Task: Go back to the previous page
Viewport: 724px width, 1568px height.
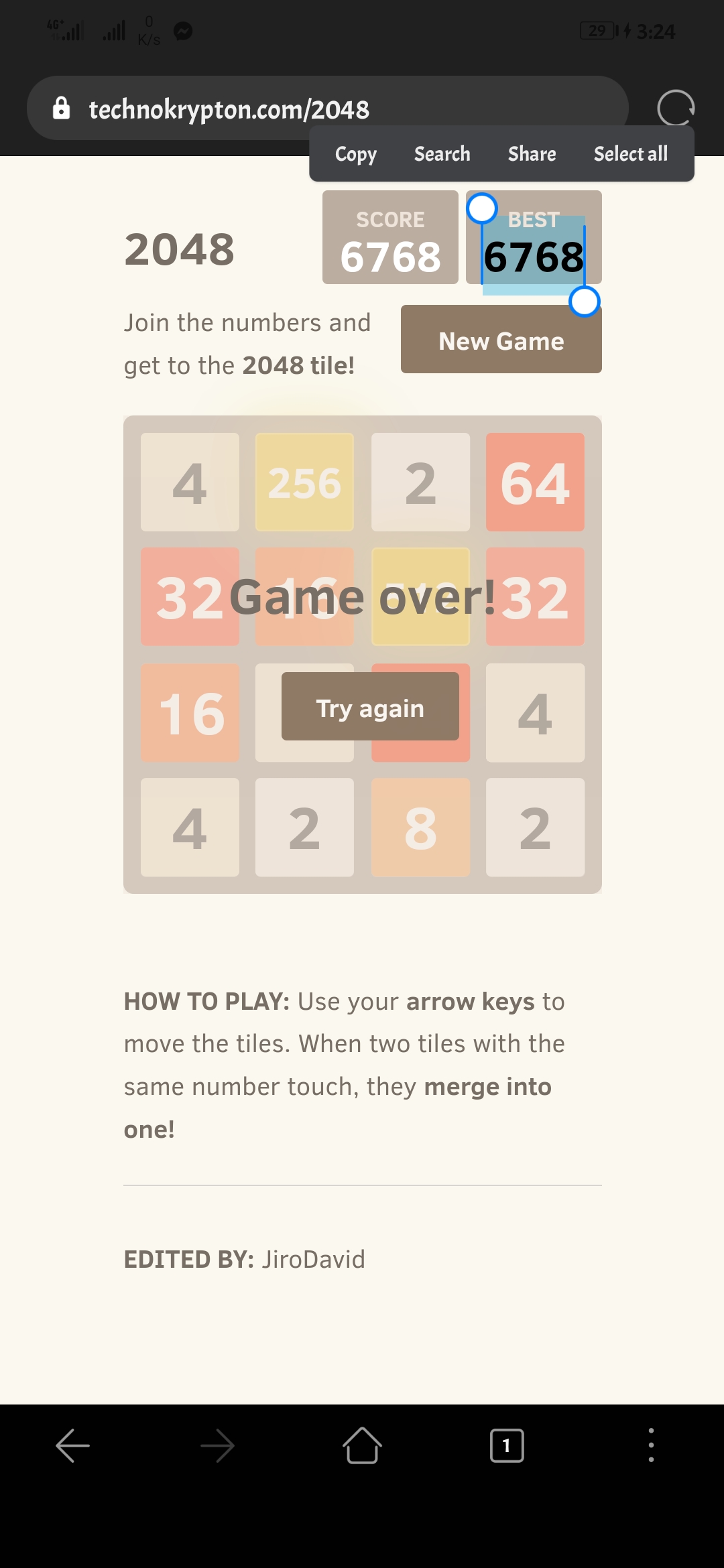Action: (x=72, y=1445)
